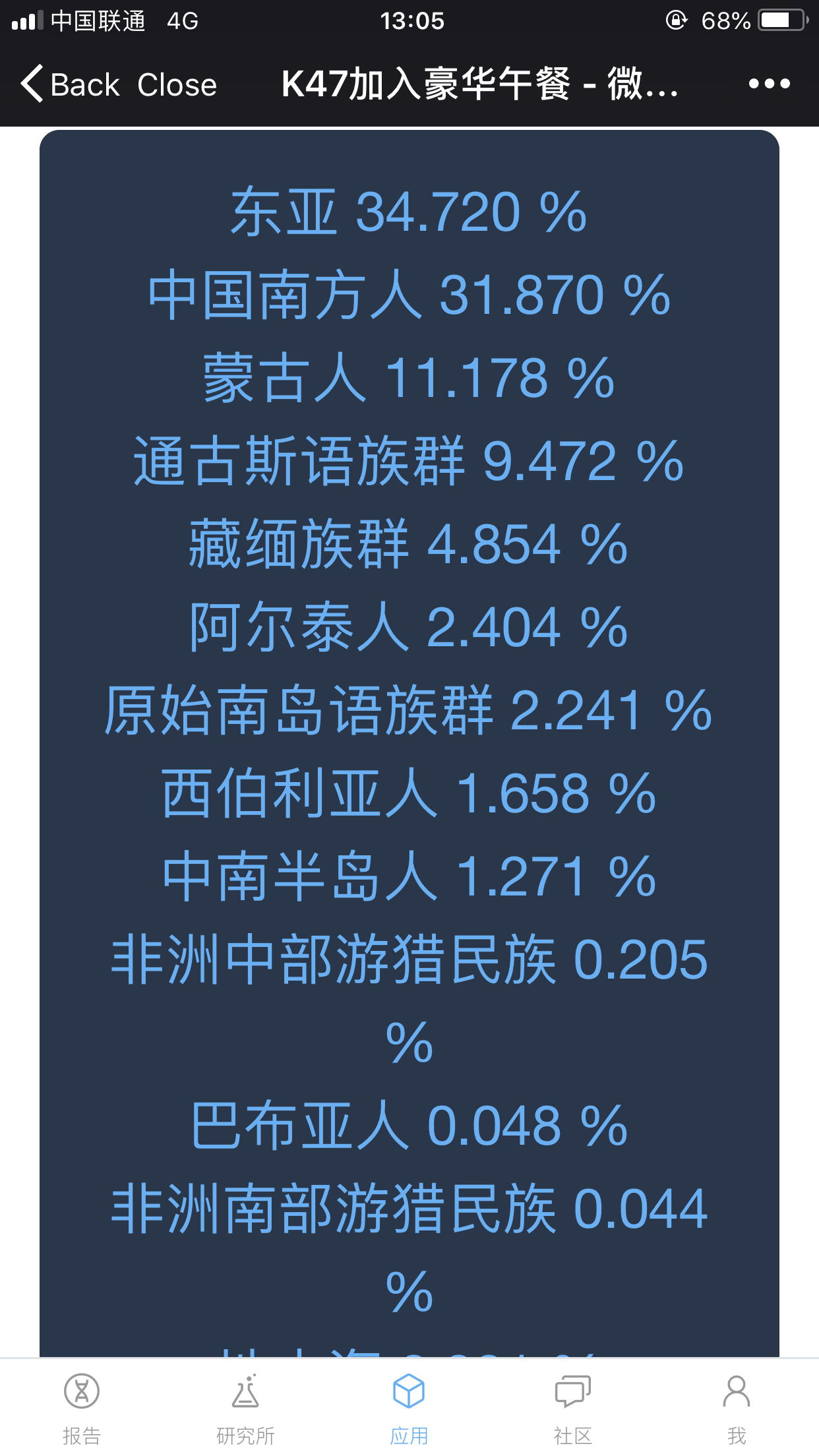Image resolution: width=819 pixels, height=1456 pixels.
Task: Open the three-dot overflow menu
Action: pyautogui.click(x=769, y=84)
